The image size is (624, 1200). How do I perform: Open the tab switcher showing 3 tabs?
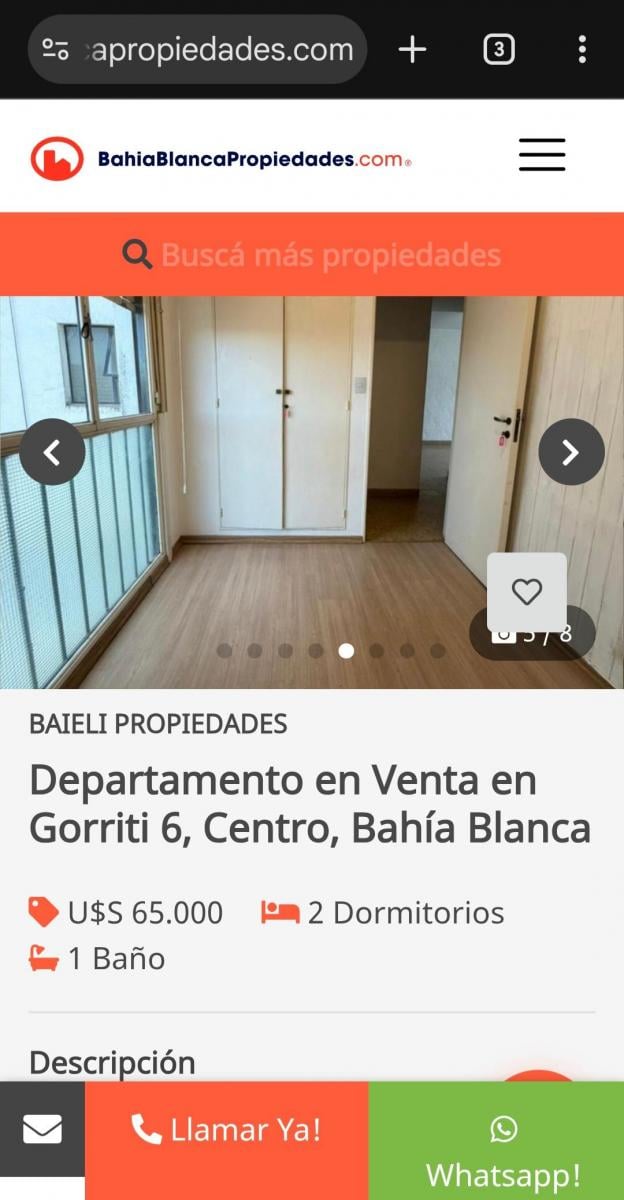pyautogui.click(x=498, y=49)
